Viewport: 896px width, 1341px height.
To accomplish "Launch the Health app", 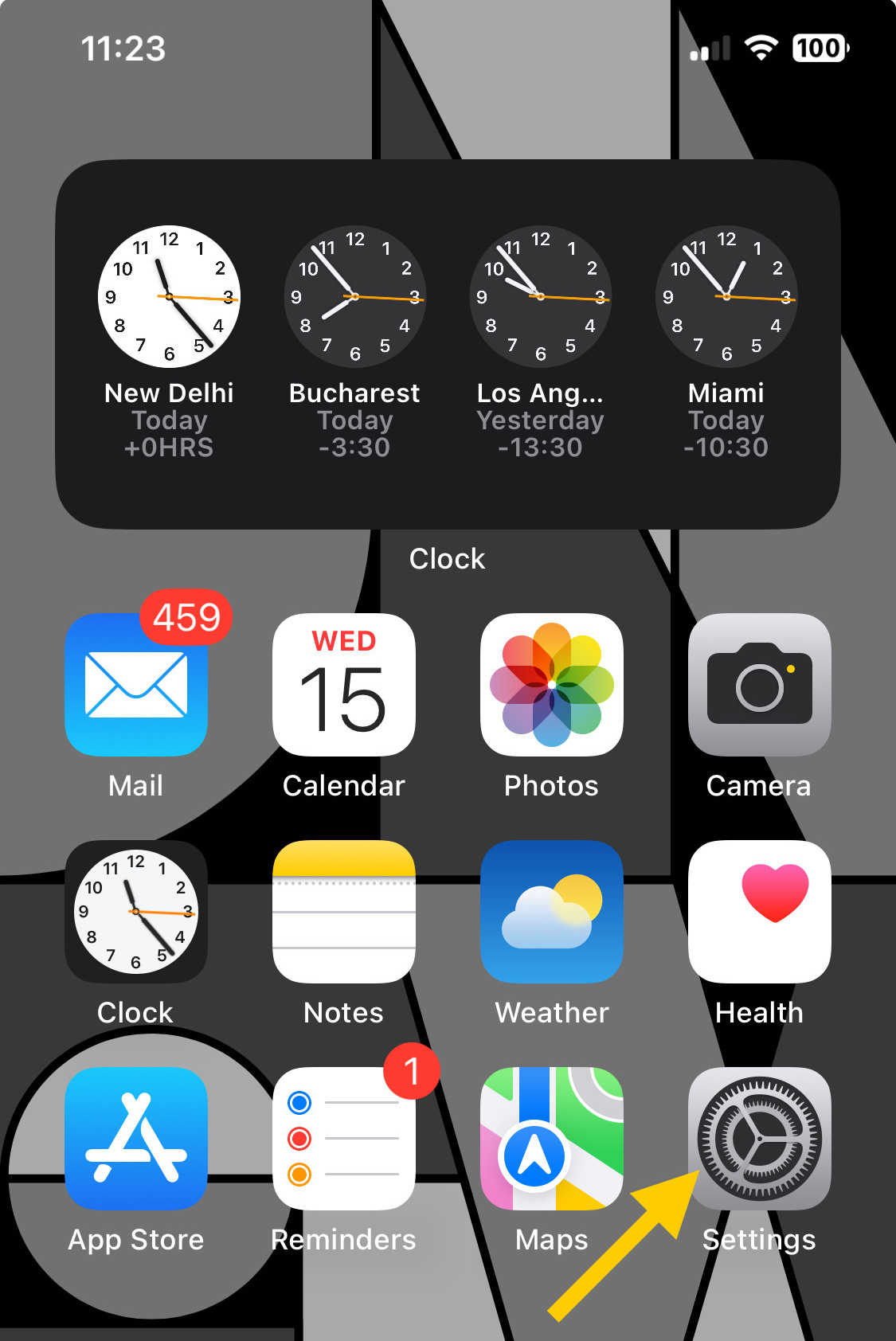I will [x=759, y=913].
